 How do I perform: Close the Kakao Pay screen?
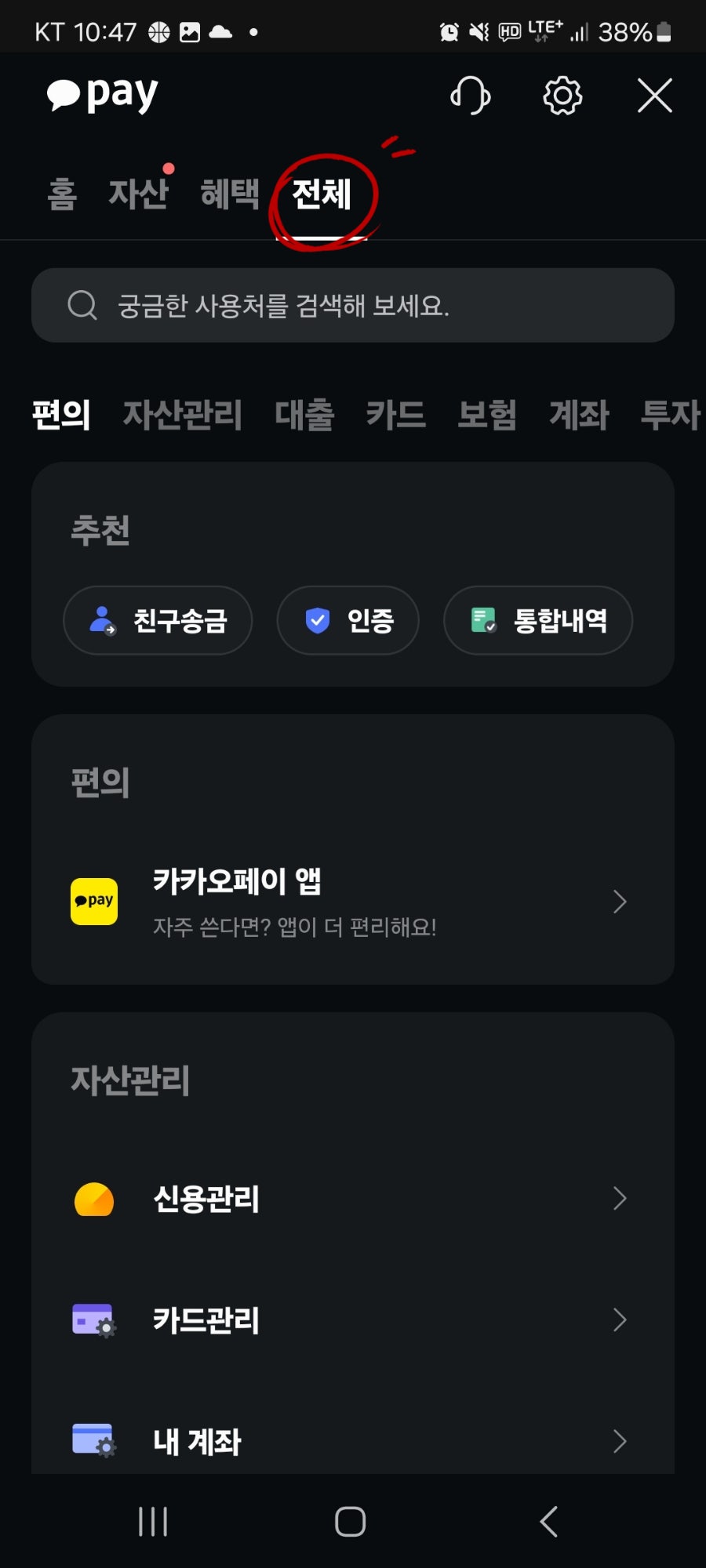coord(655,96)
